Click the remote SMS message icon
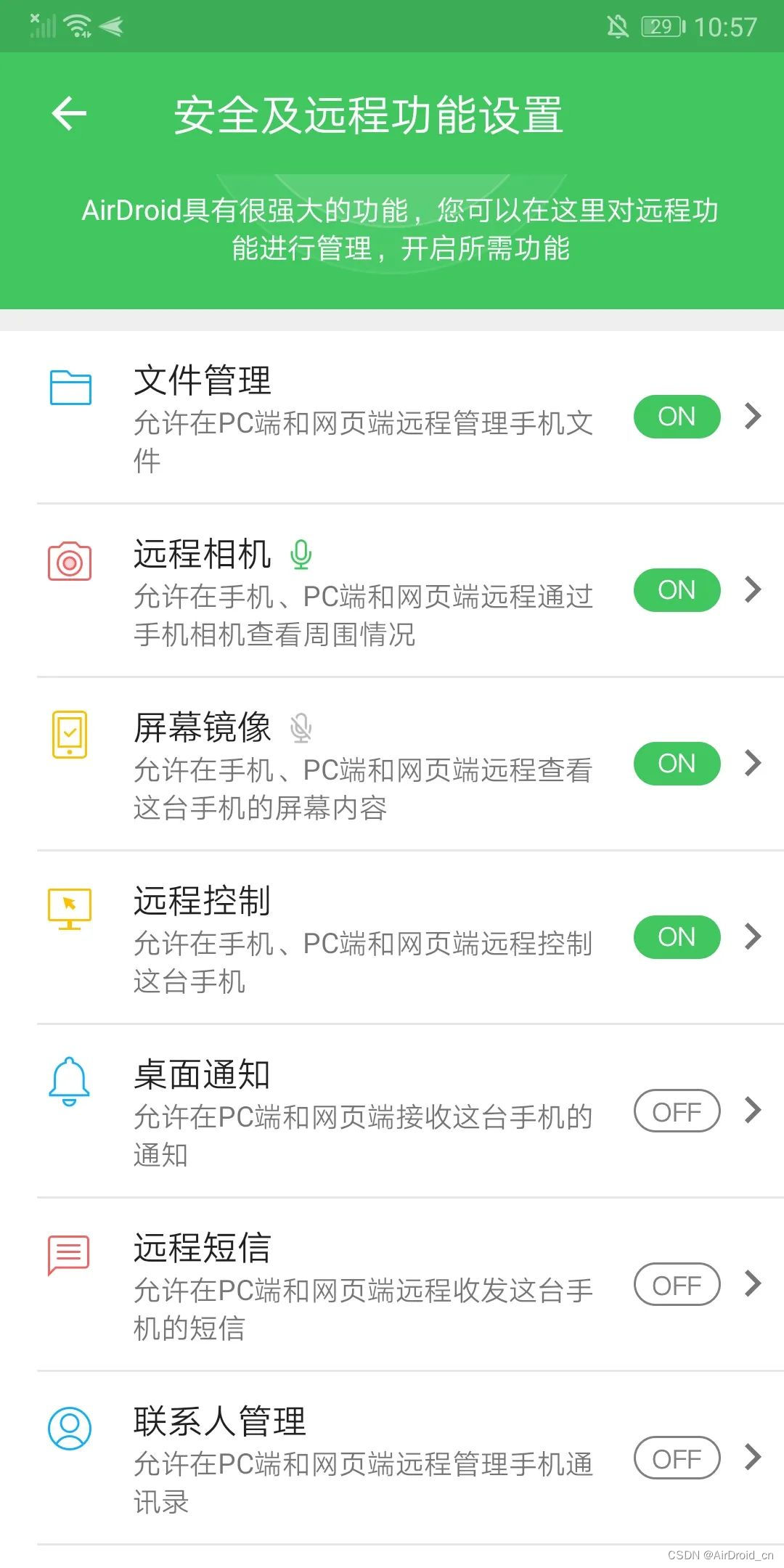 click(x=70, y=1252)
